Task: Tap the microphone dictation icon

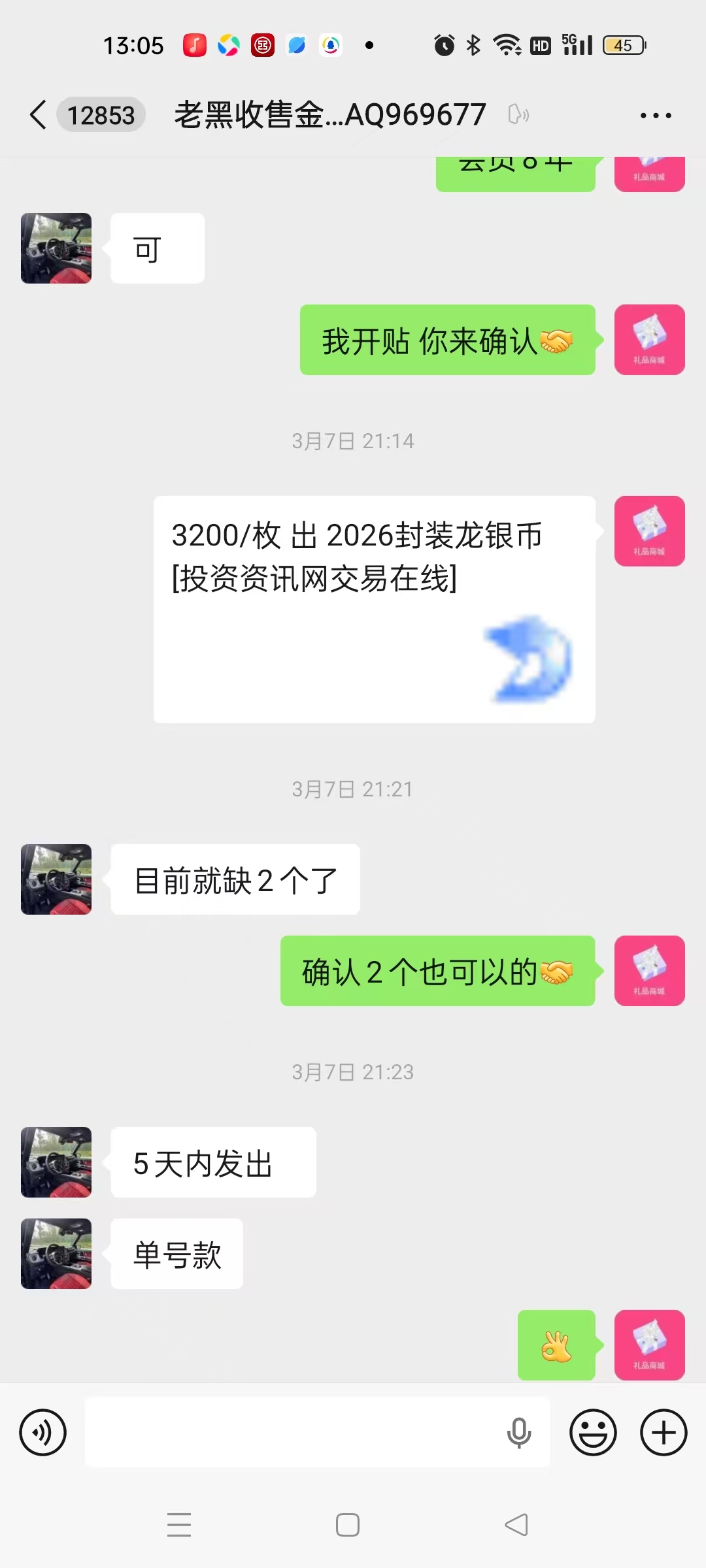Action: (x=519, y=1433)
